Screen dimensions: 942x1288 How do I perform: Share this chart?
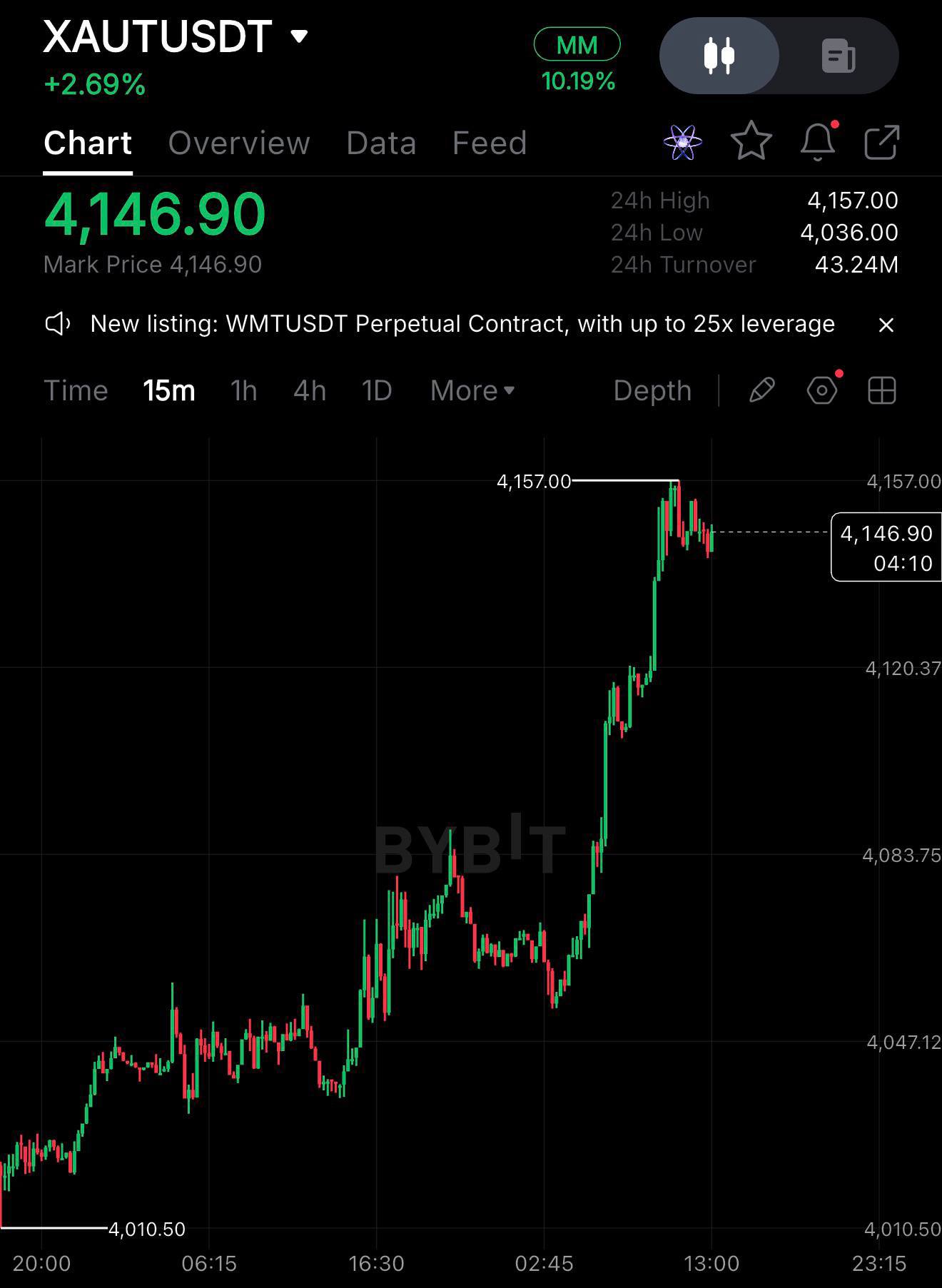pyautogui.click(x=882, y=142)
